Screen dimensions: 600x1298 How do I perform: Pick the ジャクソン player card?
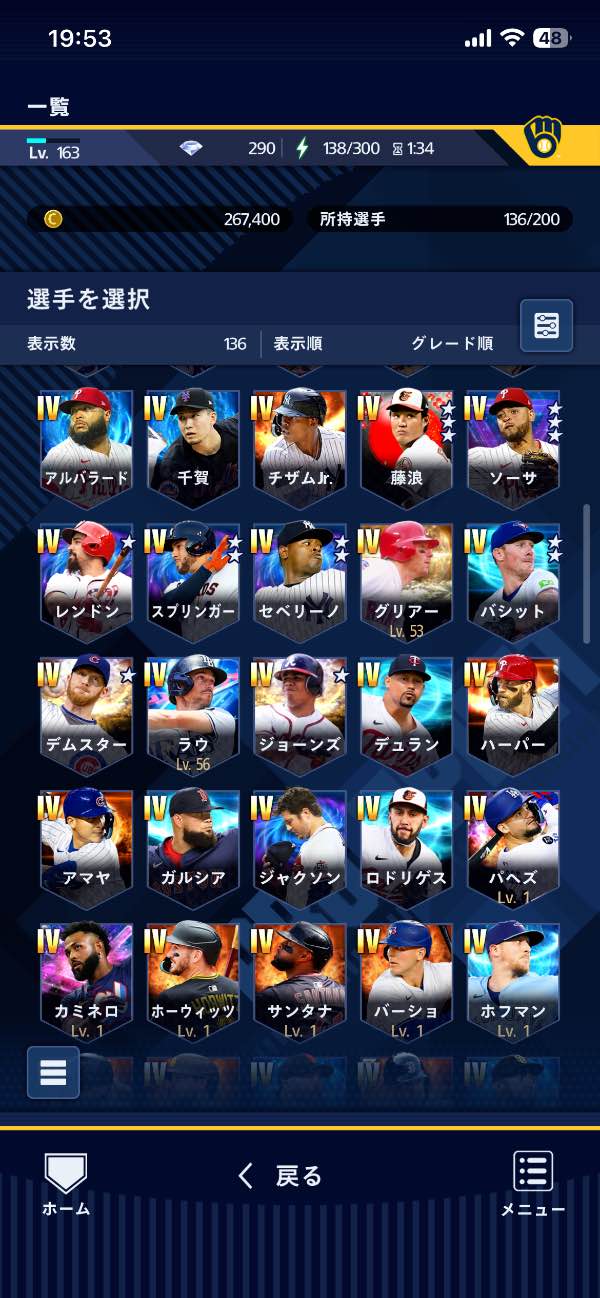[x=299, y=845]
